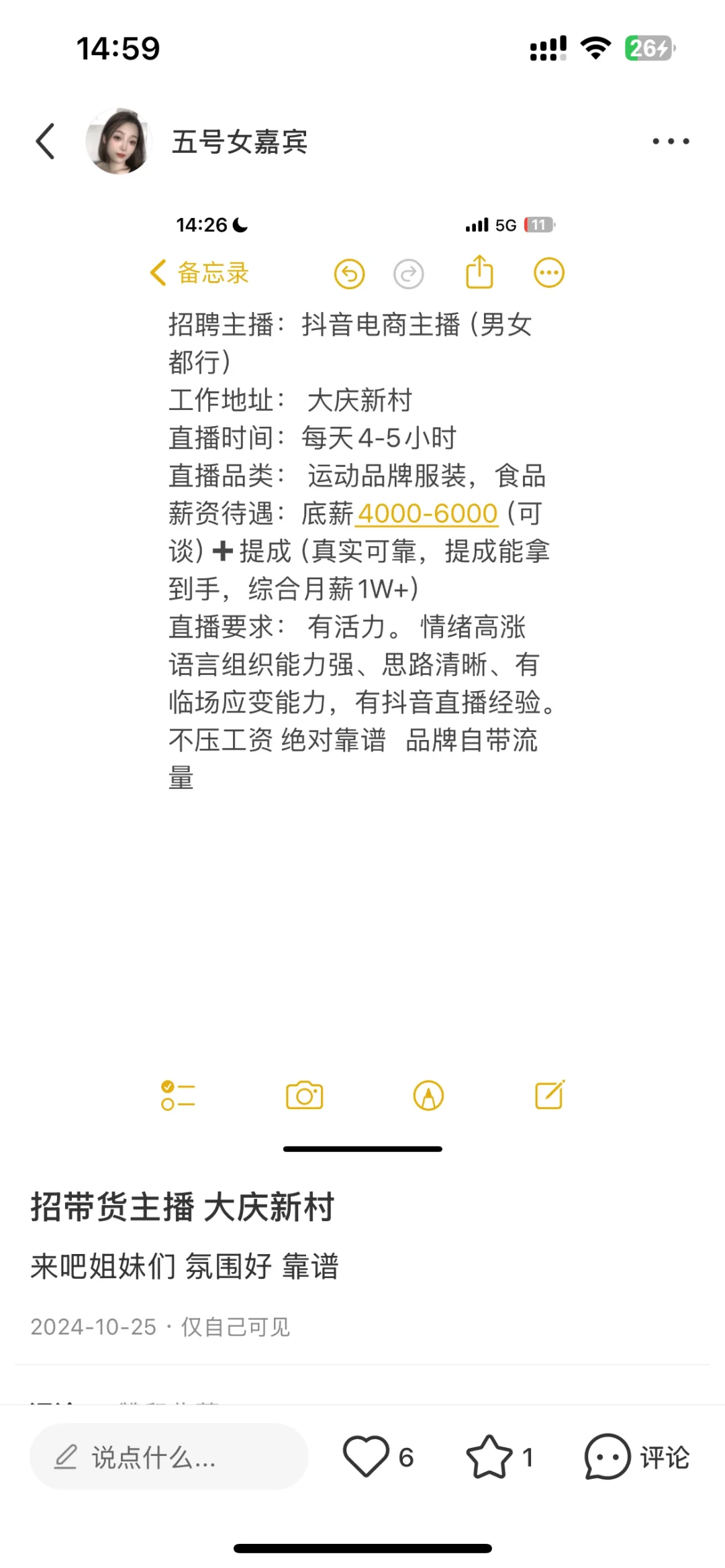
Task: Like this post with the heart icon
Action: coord(366,1457)
